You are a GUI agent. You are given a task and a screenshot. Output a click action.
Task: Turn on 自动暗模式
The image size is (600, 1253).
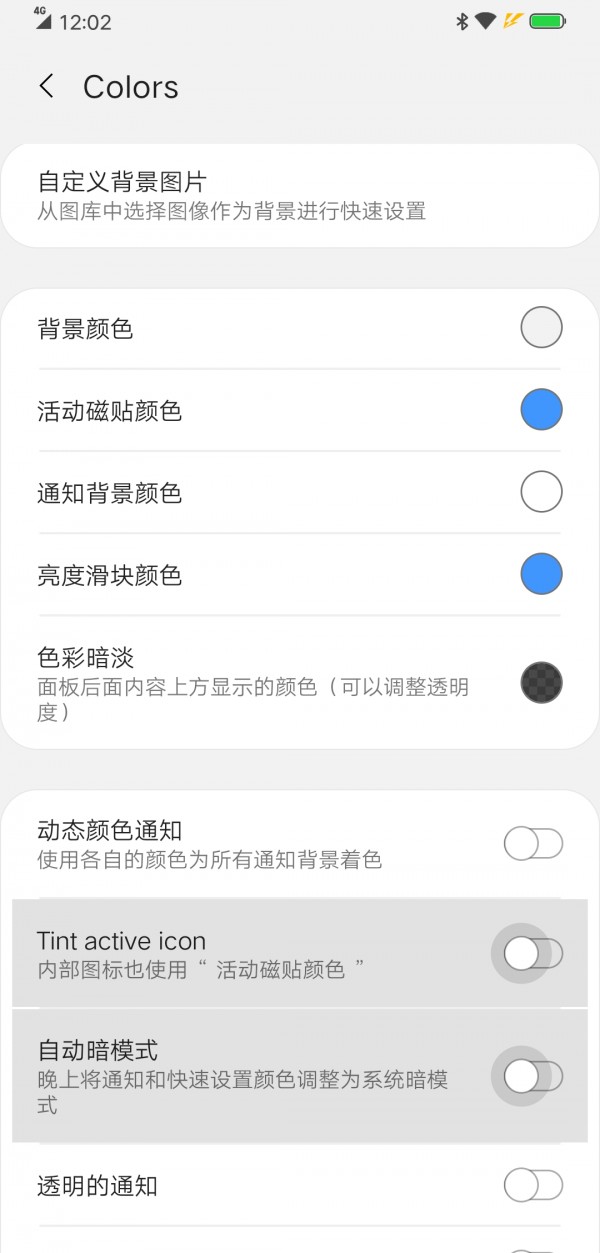tap(533, 1076)
